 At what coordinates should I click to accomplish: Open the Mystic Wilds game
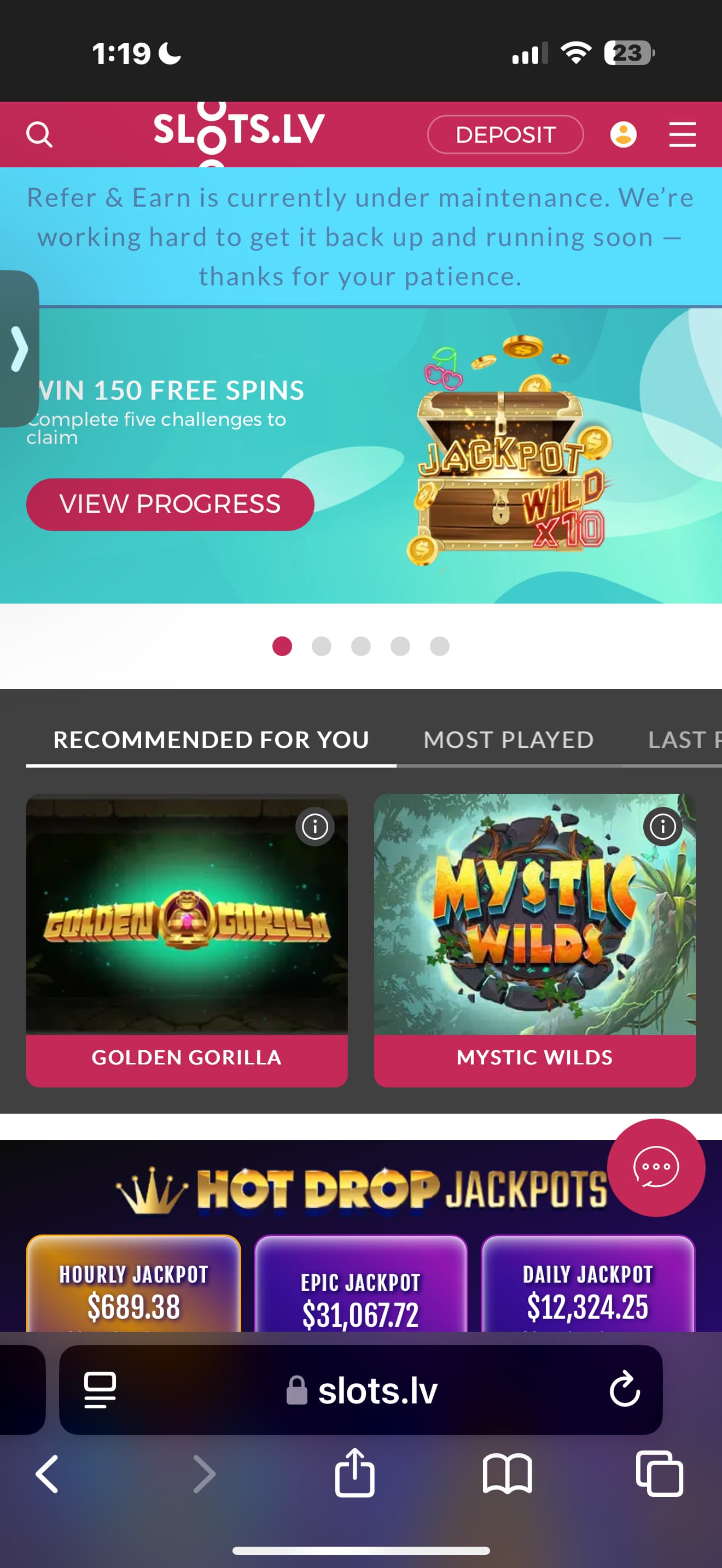534,940
